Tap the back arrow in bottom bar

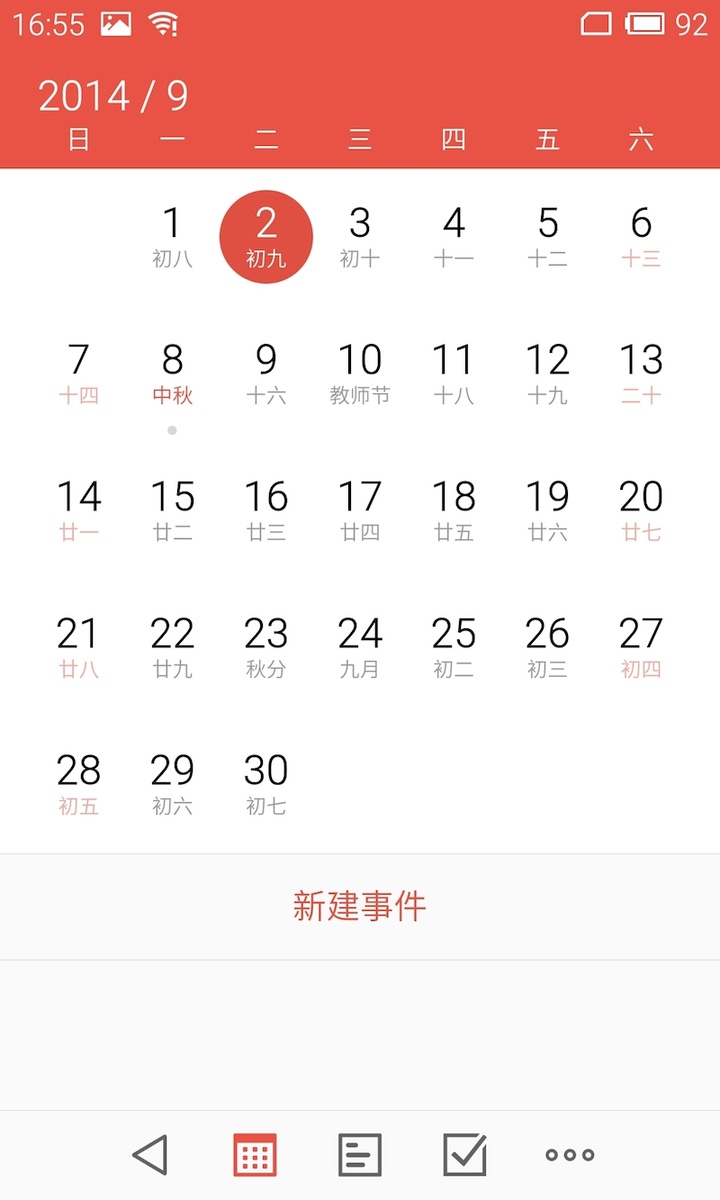pyautogui.click(x=150, y=1155)
